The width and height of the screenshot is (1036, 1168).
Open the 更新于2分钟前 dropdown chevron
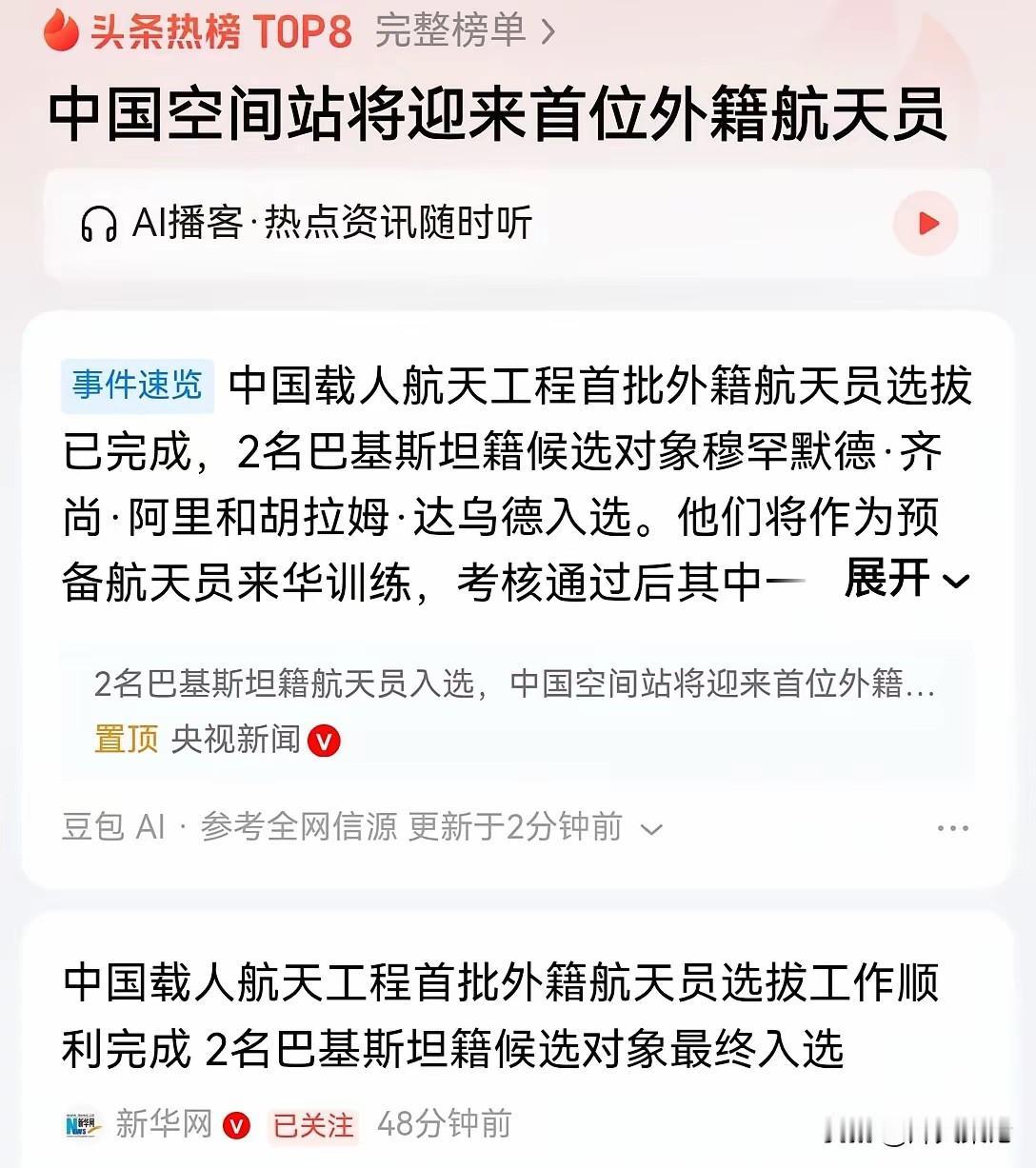[652, 828]
